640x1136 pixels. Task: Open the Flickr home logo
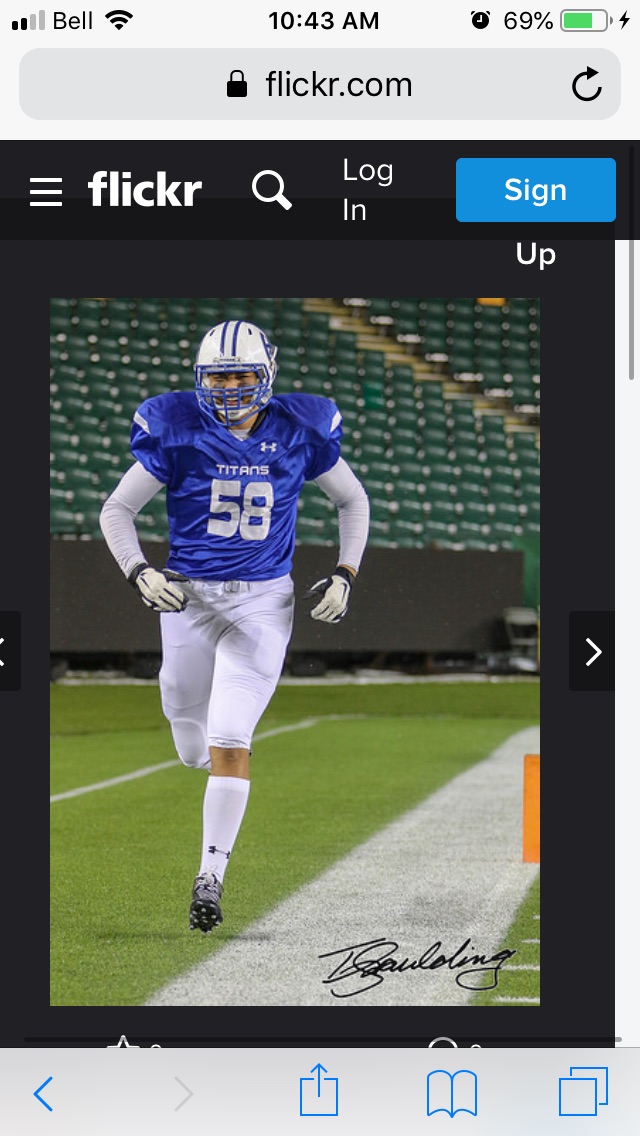(x=145, y=190)
